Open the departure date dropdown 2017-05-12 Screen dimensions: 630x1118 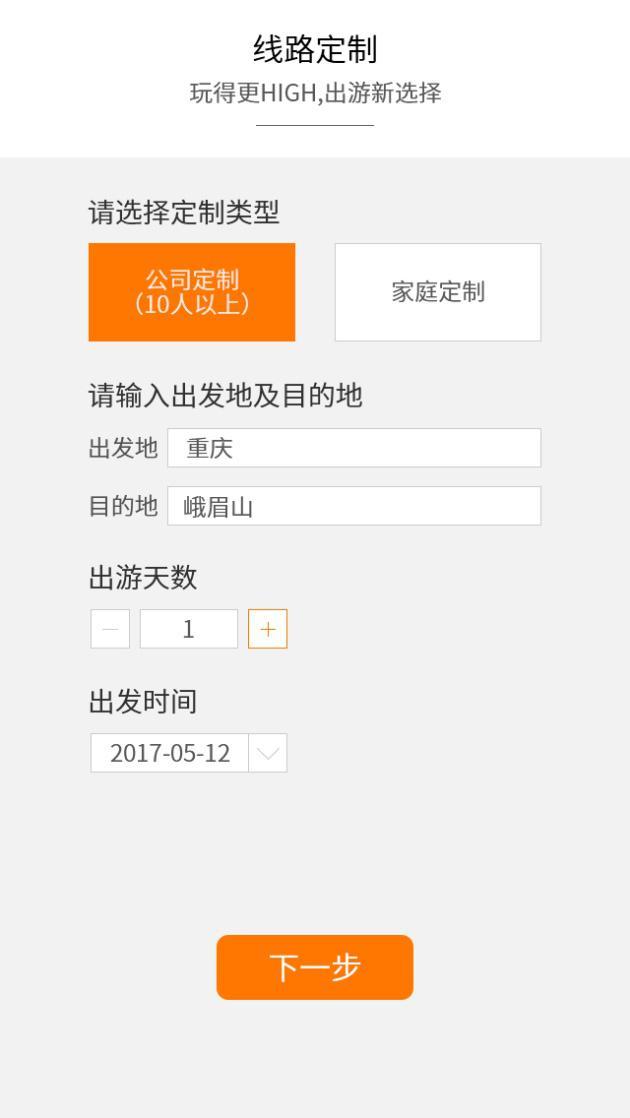pos(267,753)
